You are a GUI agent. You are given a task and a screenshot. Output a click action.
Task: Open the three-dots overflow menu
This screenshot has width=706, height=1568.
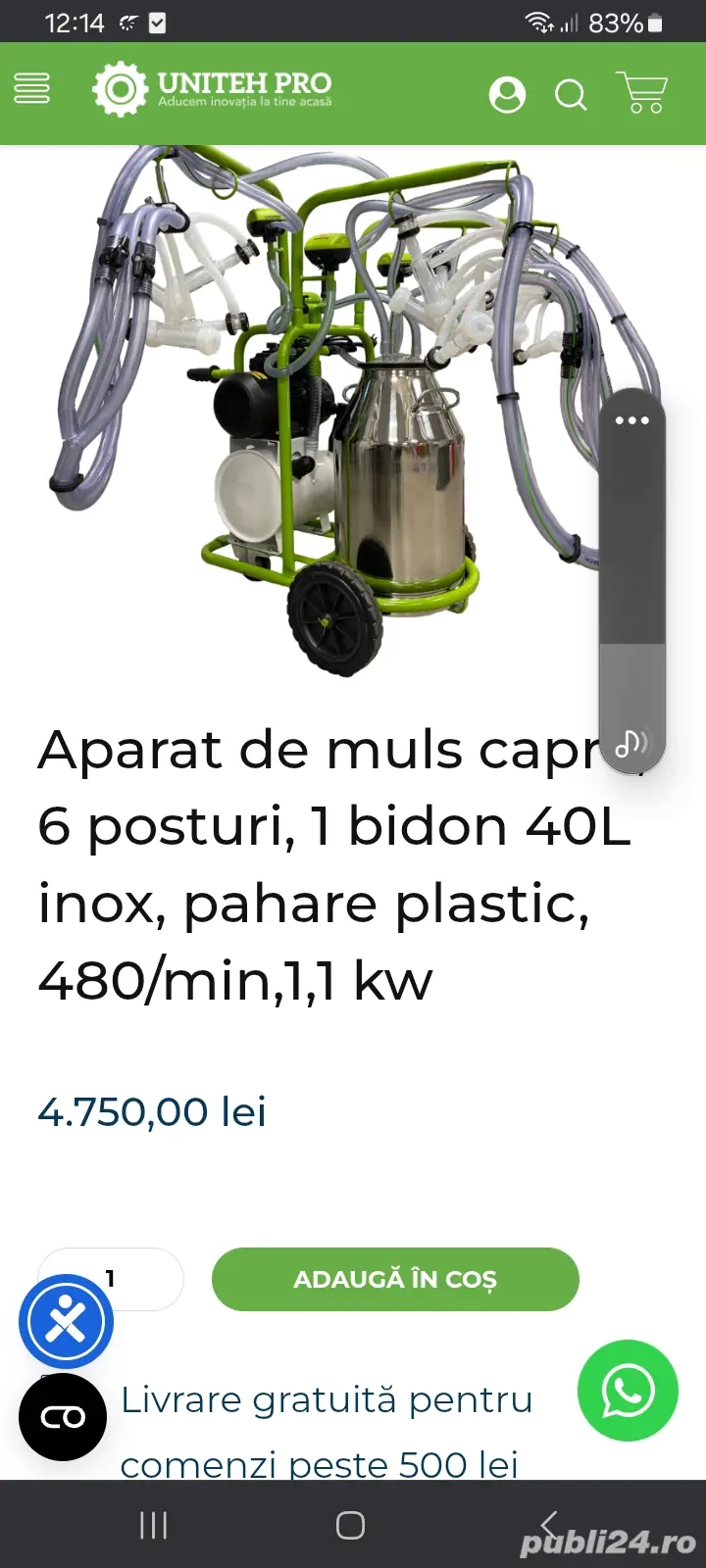point(632,419)
